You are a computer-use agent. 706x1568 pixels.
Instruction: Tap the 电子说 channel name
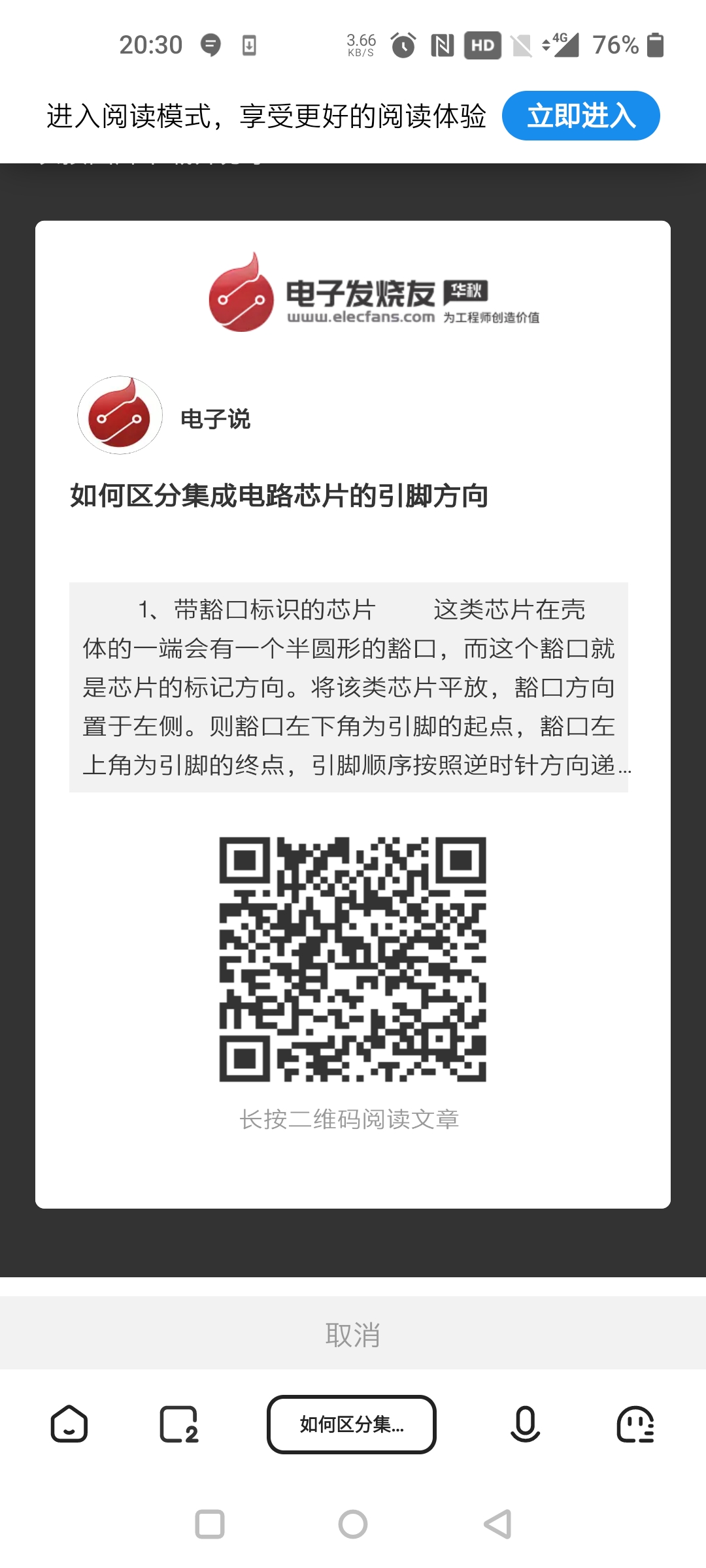(x=214, y=419)
